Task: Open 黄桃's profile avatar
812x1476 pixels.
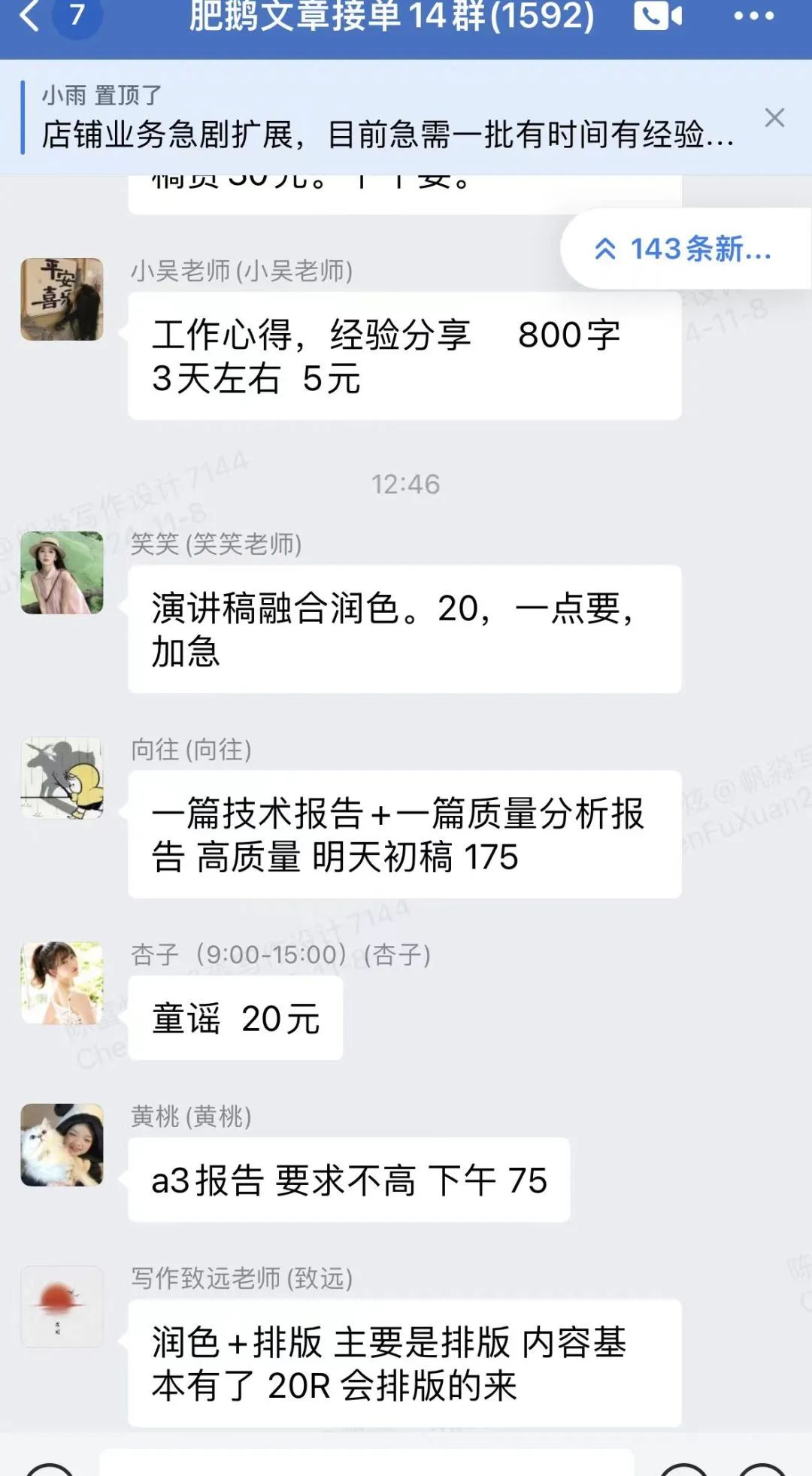Action: pyautogui.click(x=62, y=1145)
